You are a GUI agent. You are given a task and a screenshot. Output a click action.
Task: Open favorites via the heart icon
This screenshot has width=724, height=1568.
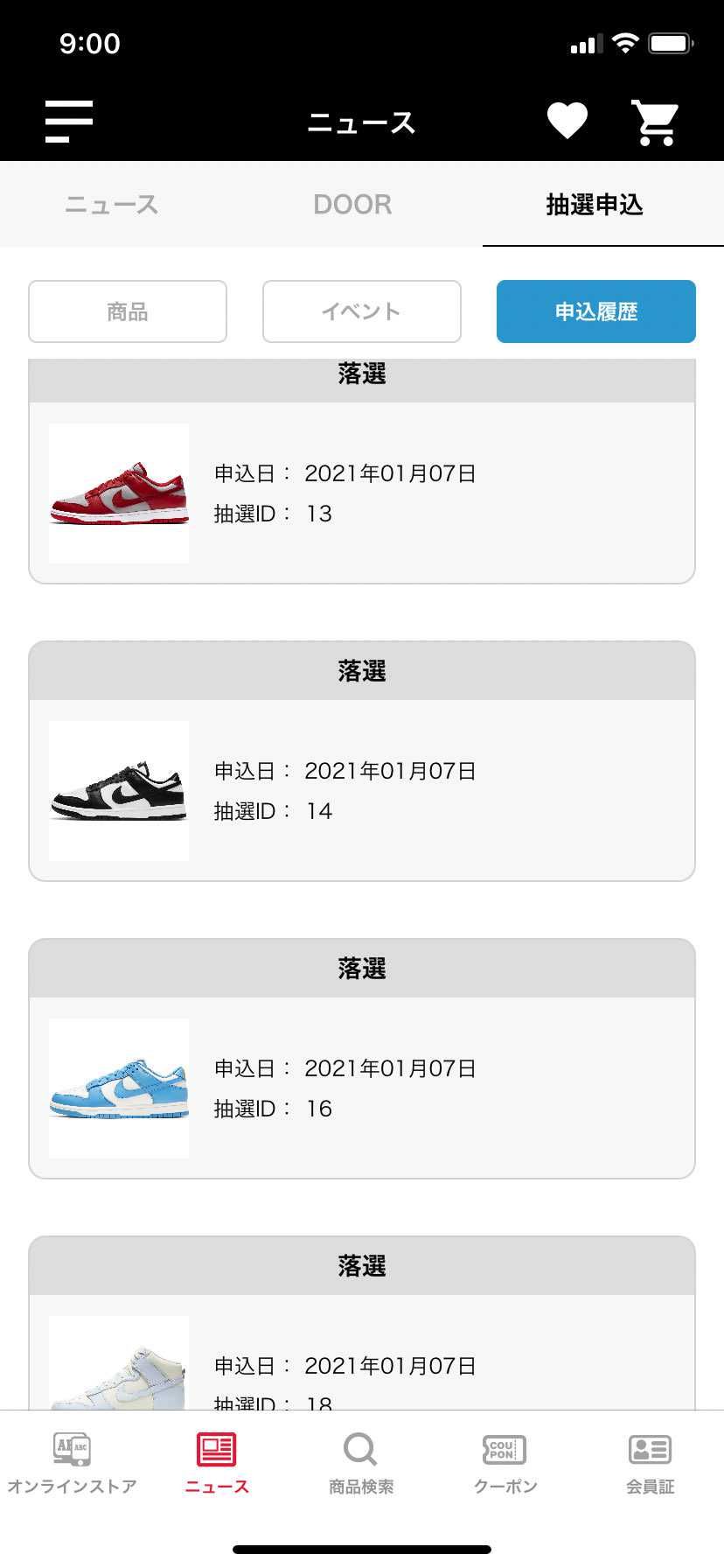[567, 120]
